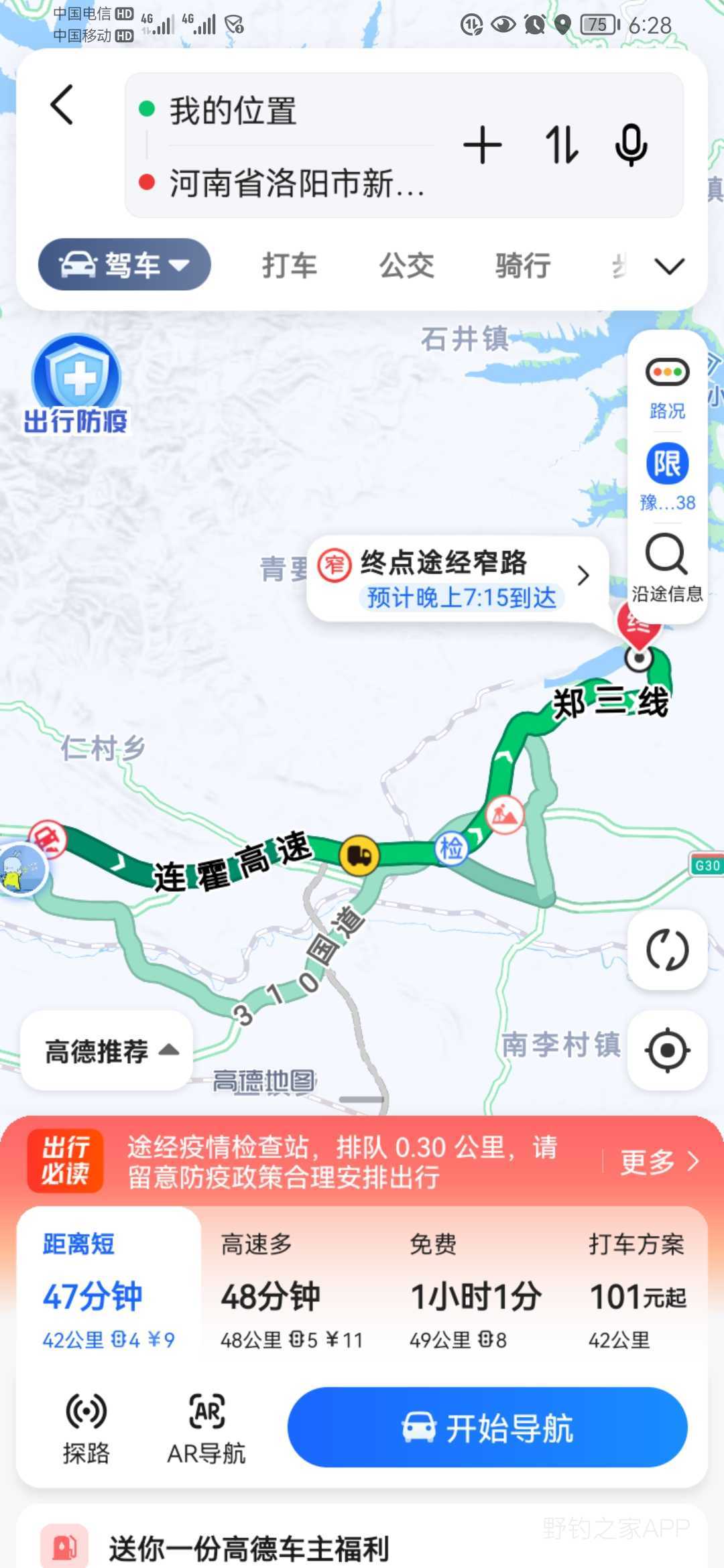Expand the 高德推荐 route preference
Image resolution: width=724 pixels, height=1568 pixels.
107,1051
